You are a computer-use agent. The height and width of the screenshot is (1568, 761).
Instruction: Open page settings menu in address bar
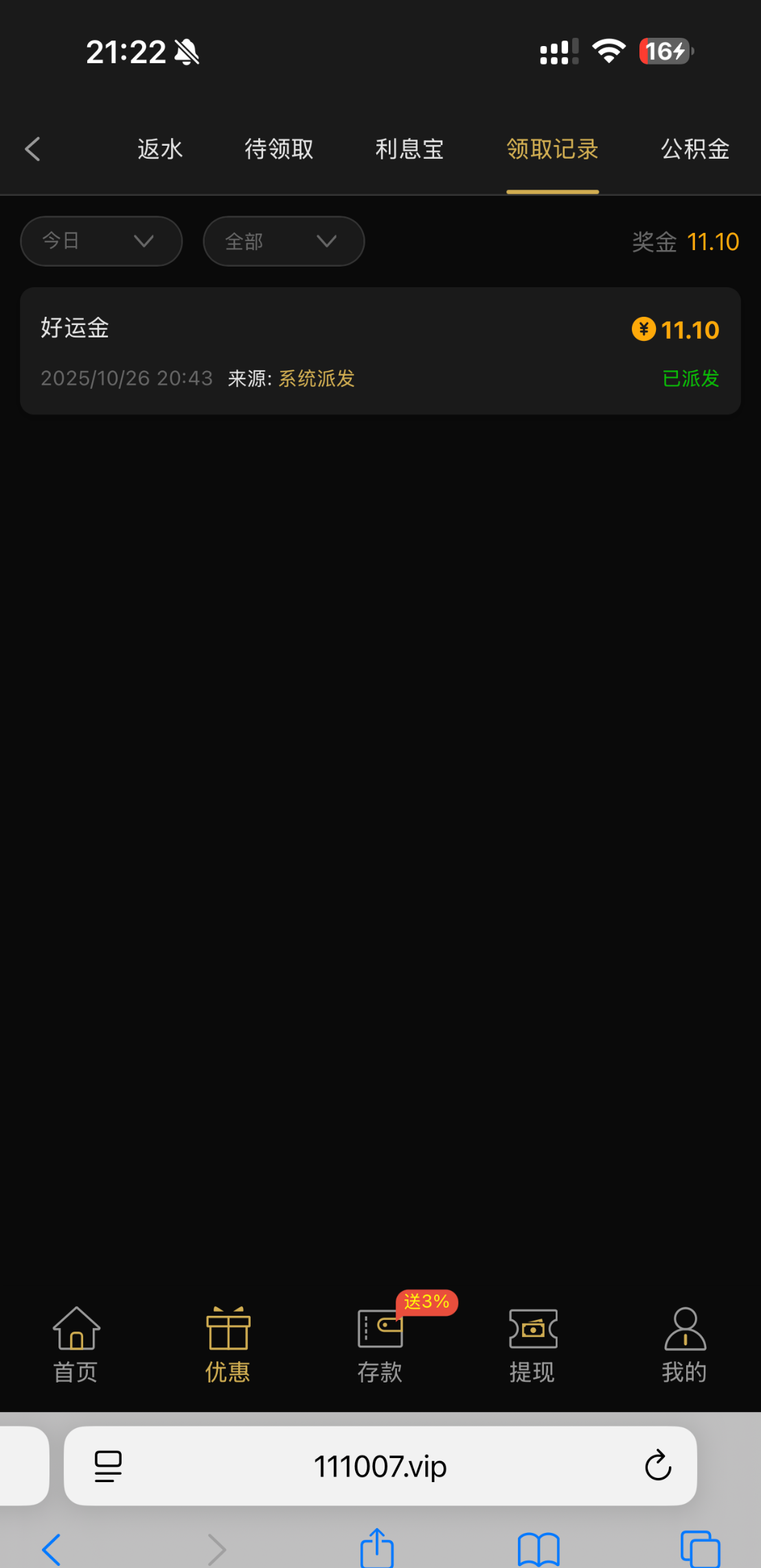point(108,1466)
